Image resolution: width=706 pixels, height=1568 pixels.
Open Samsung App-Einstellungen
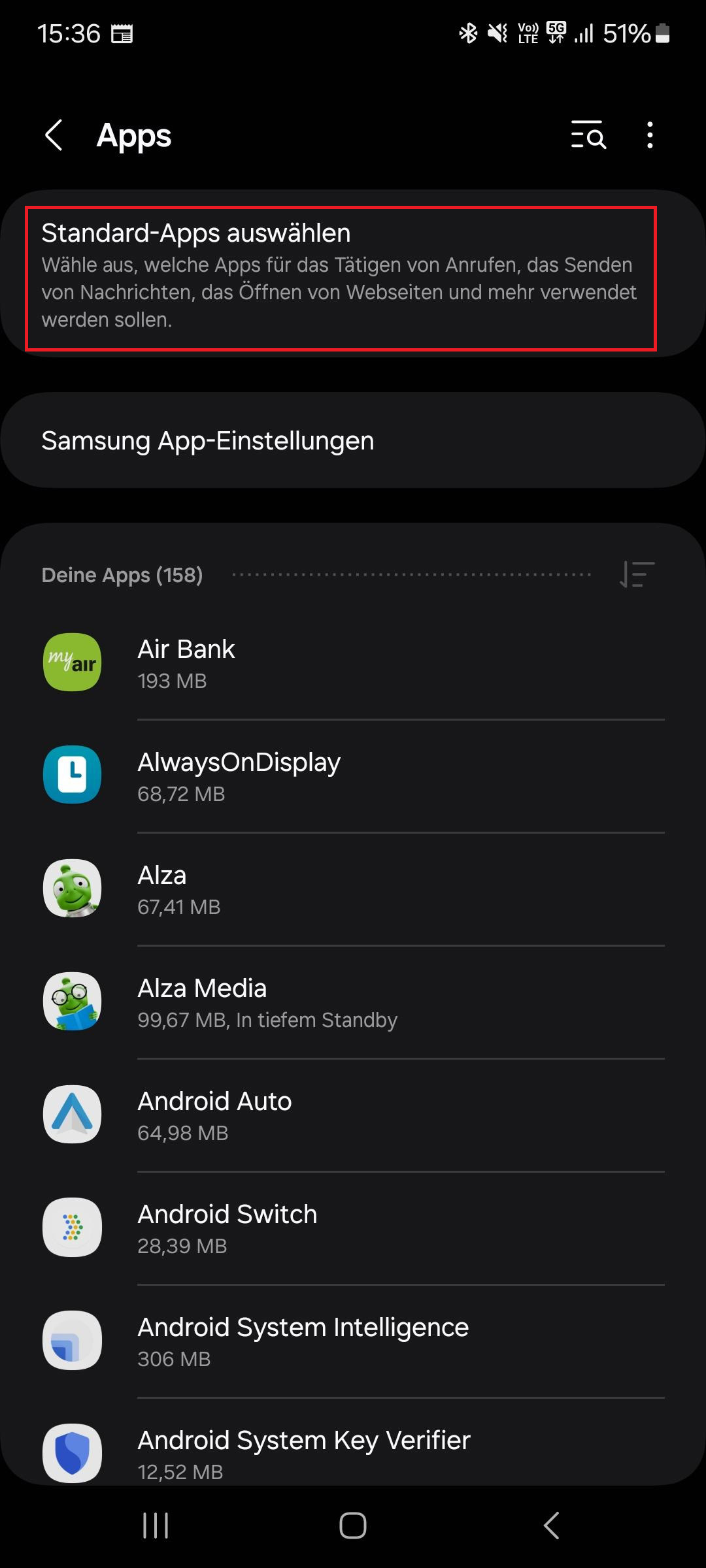[353, 440]
